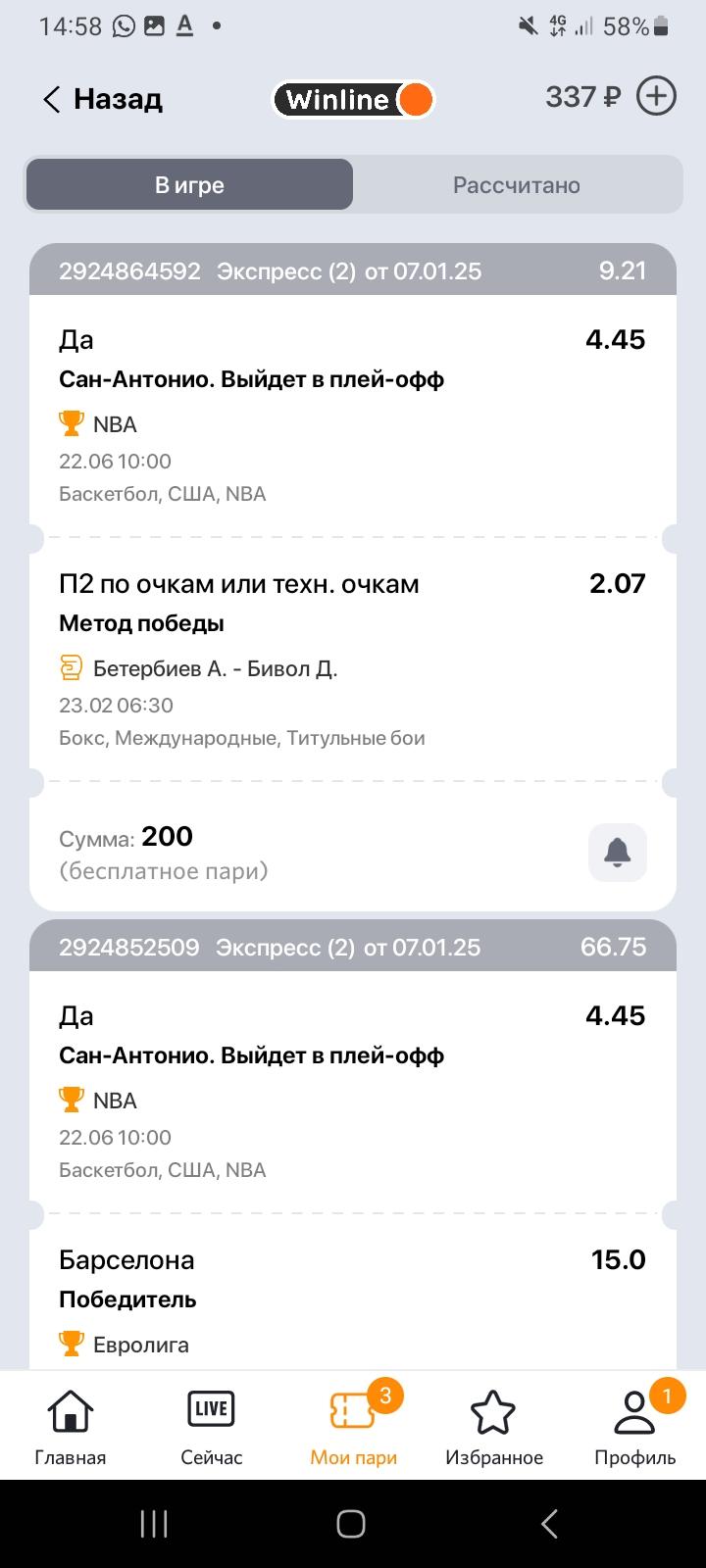Go back via the Назад button
706x1568 pixels.
click(x=102, y=99)
